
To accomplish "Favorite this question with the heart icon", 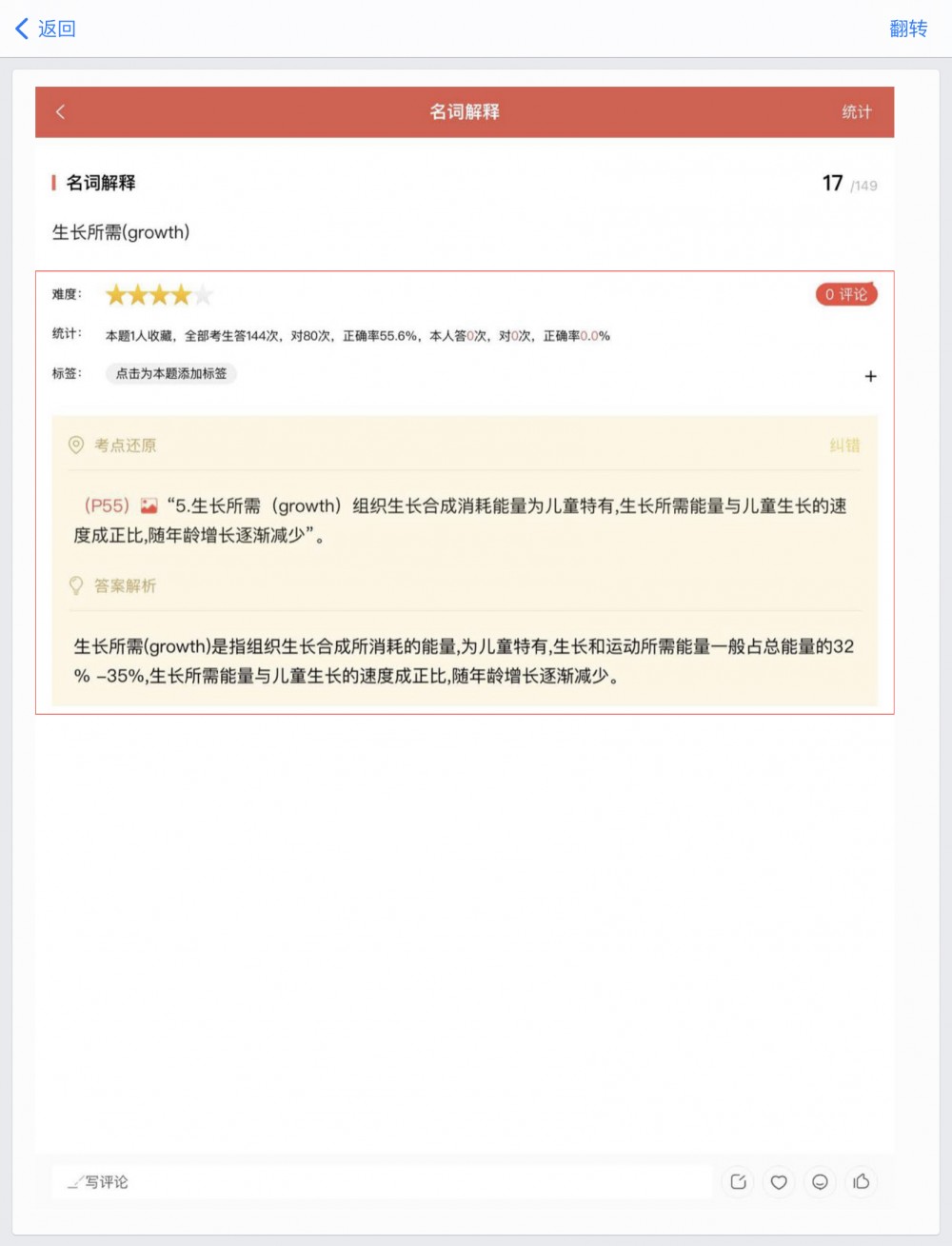I will (779, 1181).
